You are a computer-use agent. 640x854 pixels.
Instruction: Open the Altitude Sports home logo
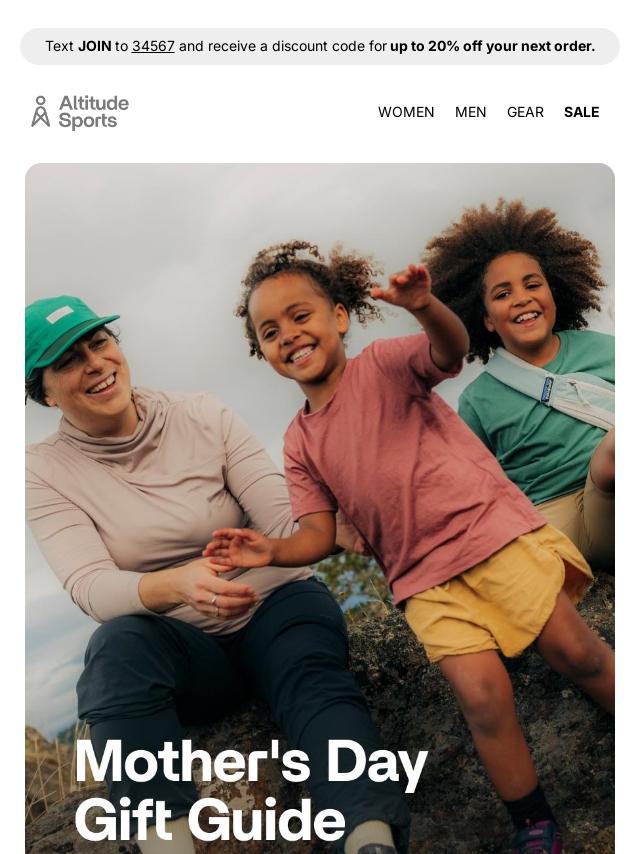pyautogui.click(x=80, y=112)
